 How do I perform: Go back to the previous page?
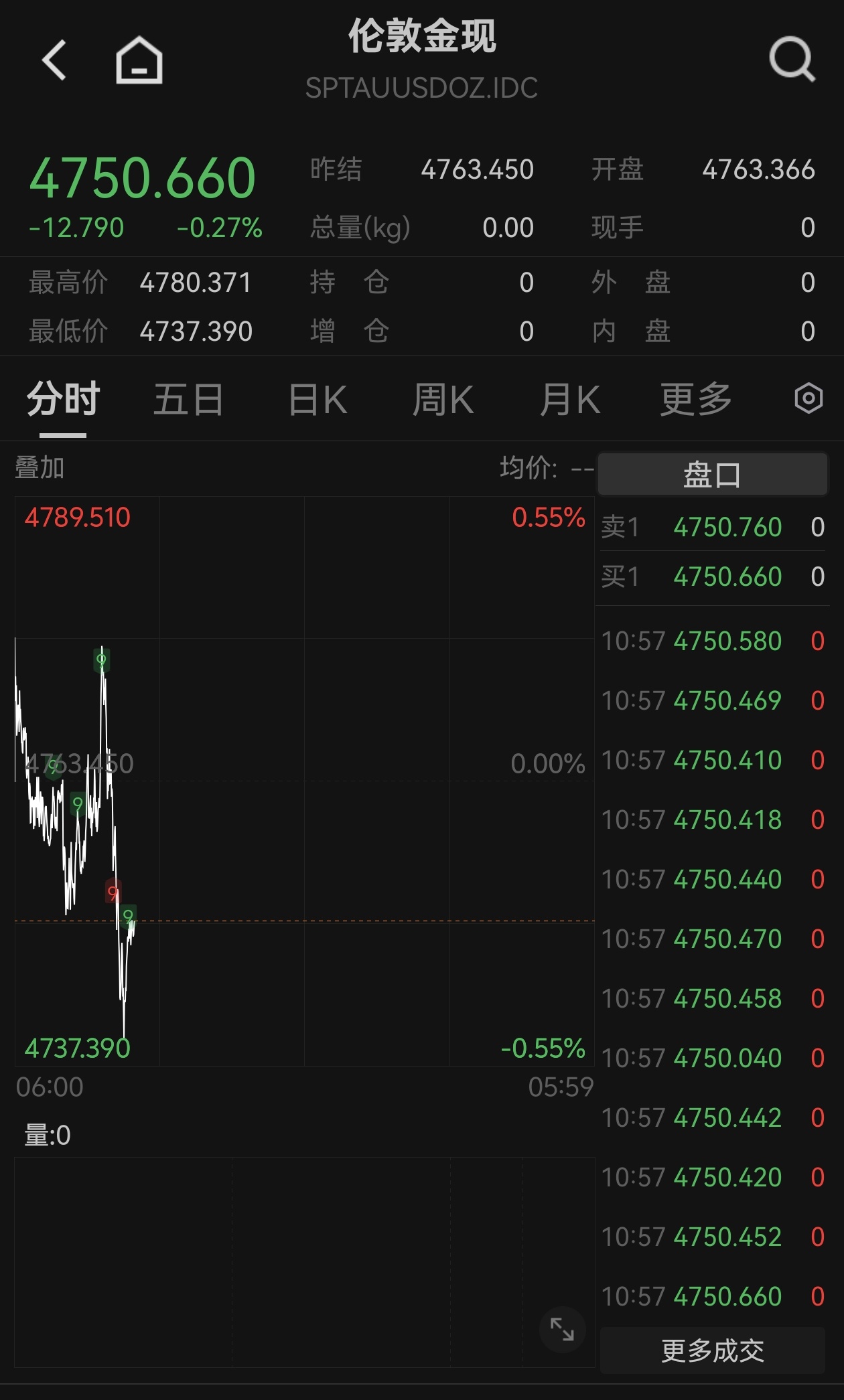click(x=55, y=60)
